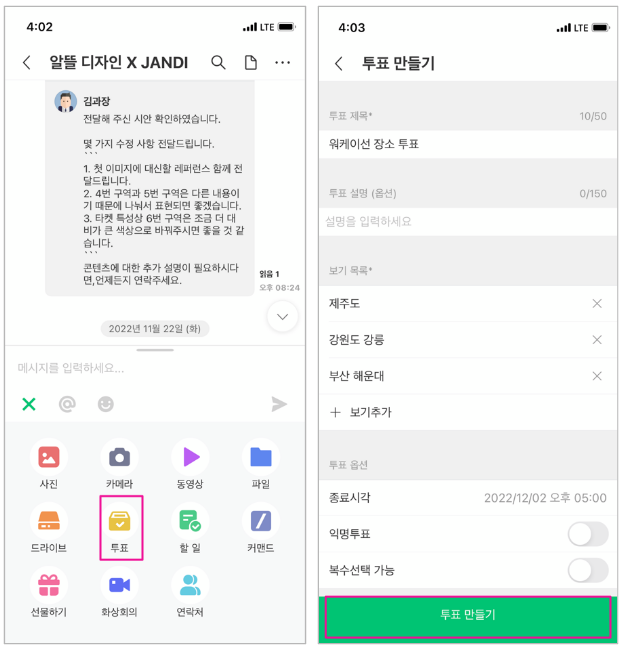Open search in the 알뜰 디자인 X JANDI chat
The height and width of the screenshot is (650, 622).
point(218,62)
